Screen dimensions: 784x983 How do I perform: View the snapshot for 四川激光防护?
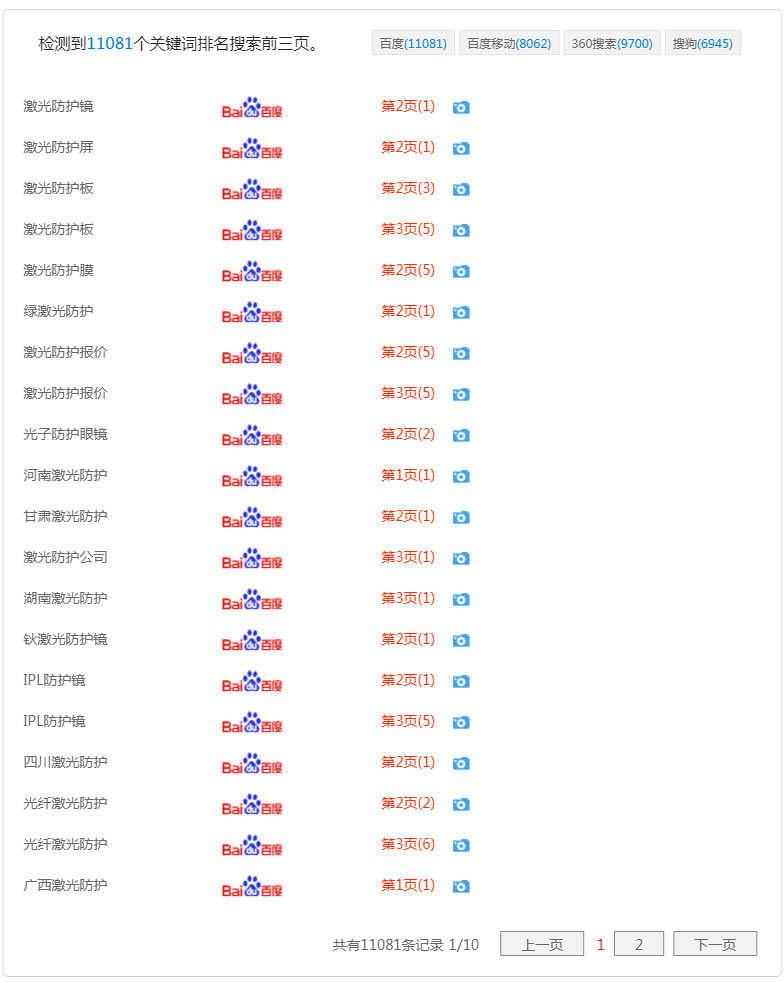click(x=461, y=763)
